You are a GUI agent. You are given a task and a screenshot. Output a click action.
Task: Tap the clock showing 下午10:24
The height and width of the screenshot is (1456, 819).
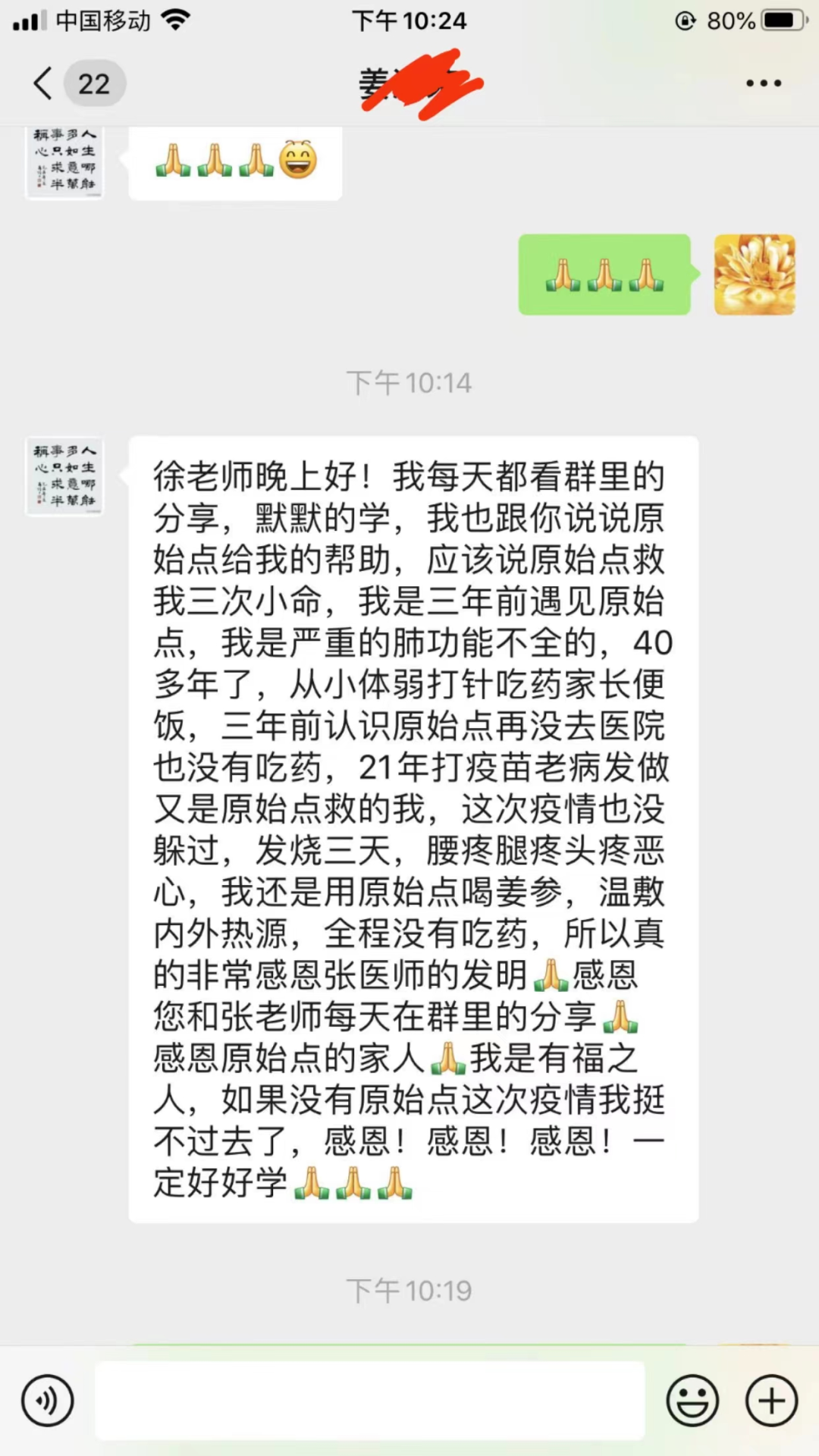coord(409,20)
